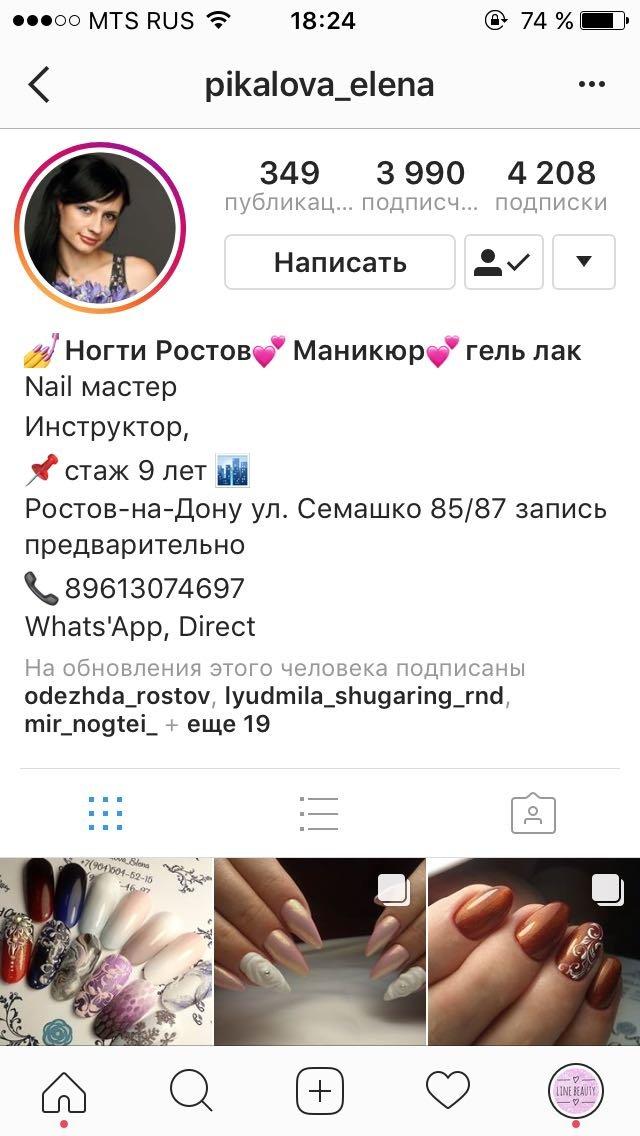The height and width of the screenshot is (1136, 640).
Task: Open mir_nogtei_ profile link
Action: [x=91, y=724]
